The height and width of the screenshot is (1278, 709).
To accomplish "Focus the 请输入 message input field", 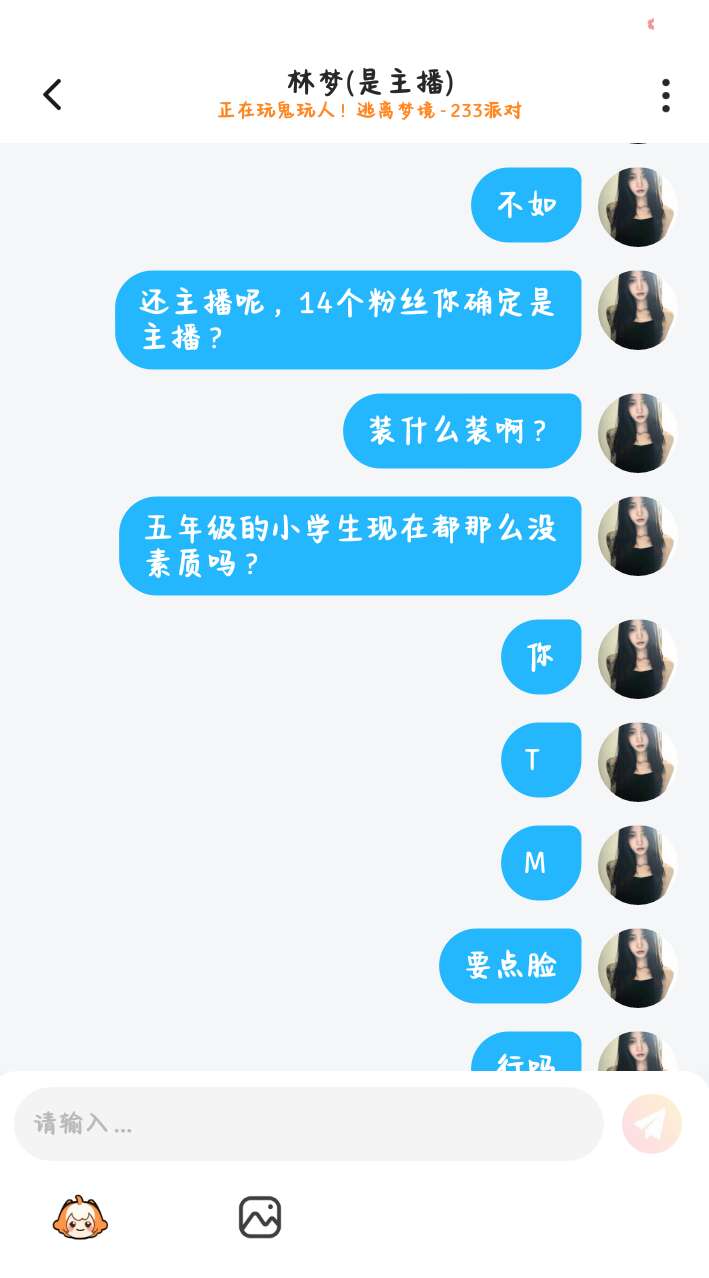I will click(308, 1123).
